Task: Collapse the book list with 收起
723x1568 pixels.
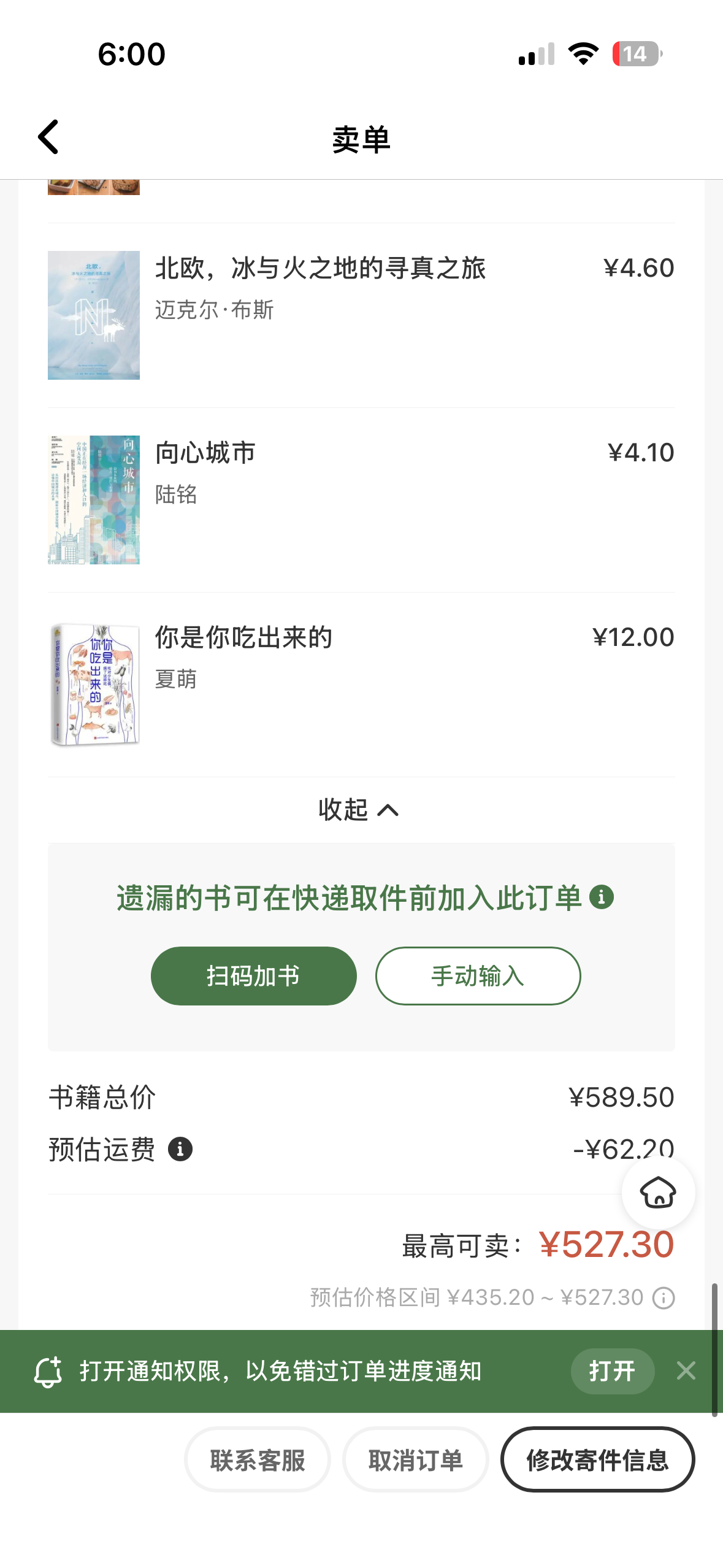Action: click(359, 810)
